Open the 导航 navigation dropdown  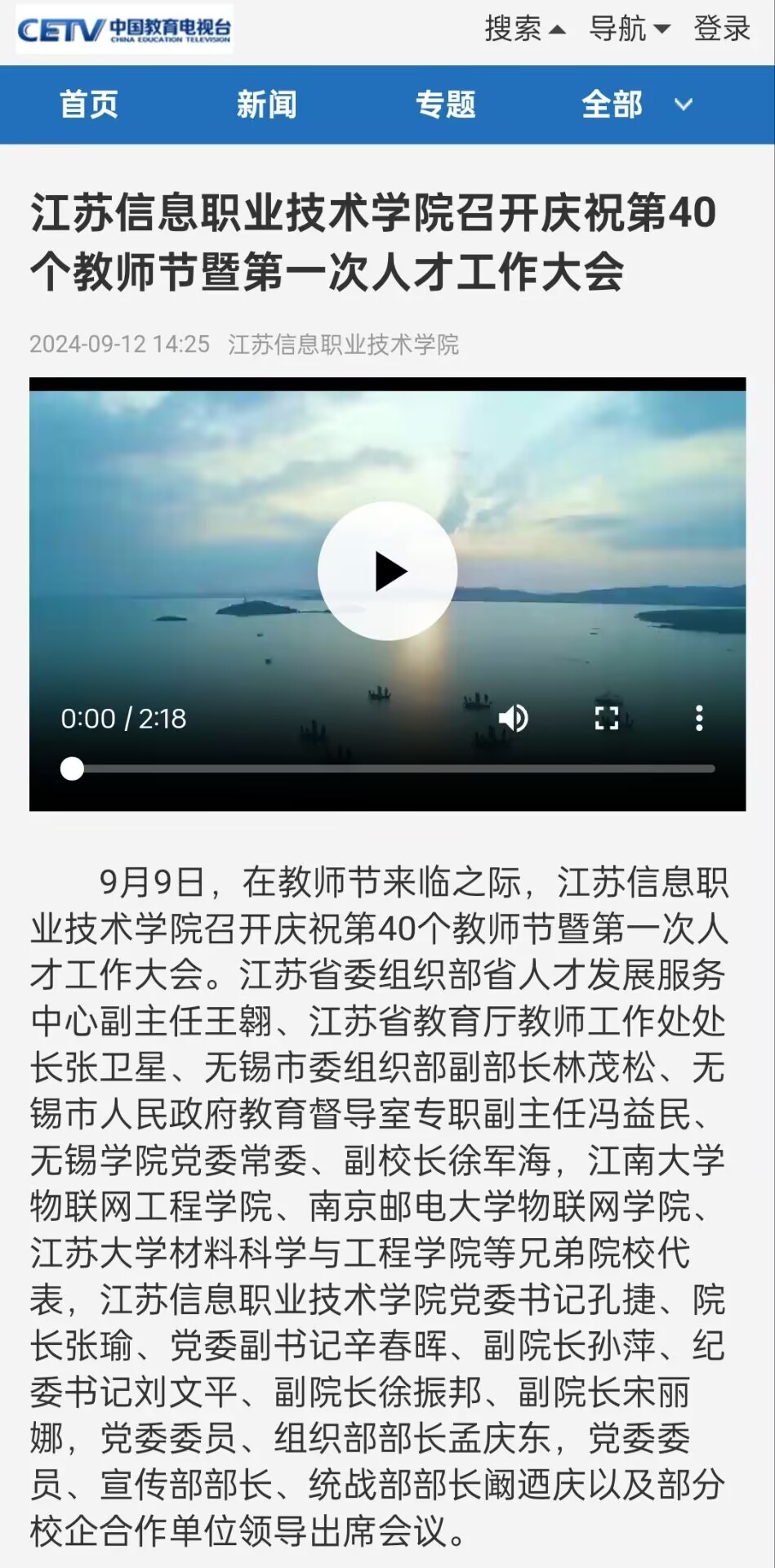629,29
